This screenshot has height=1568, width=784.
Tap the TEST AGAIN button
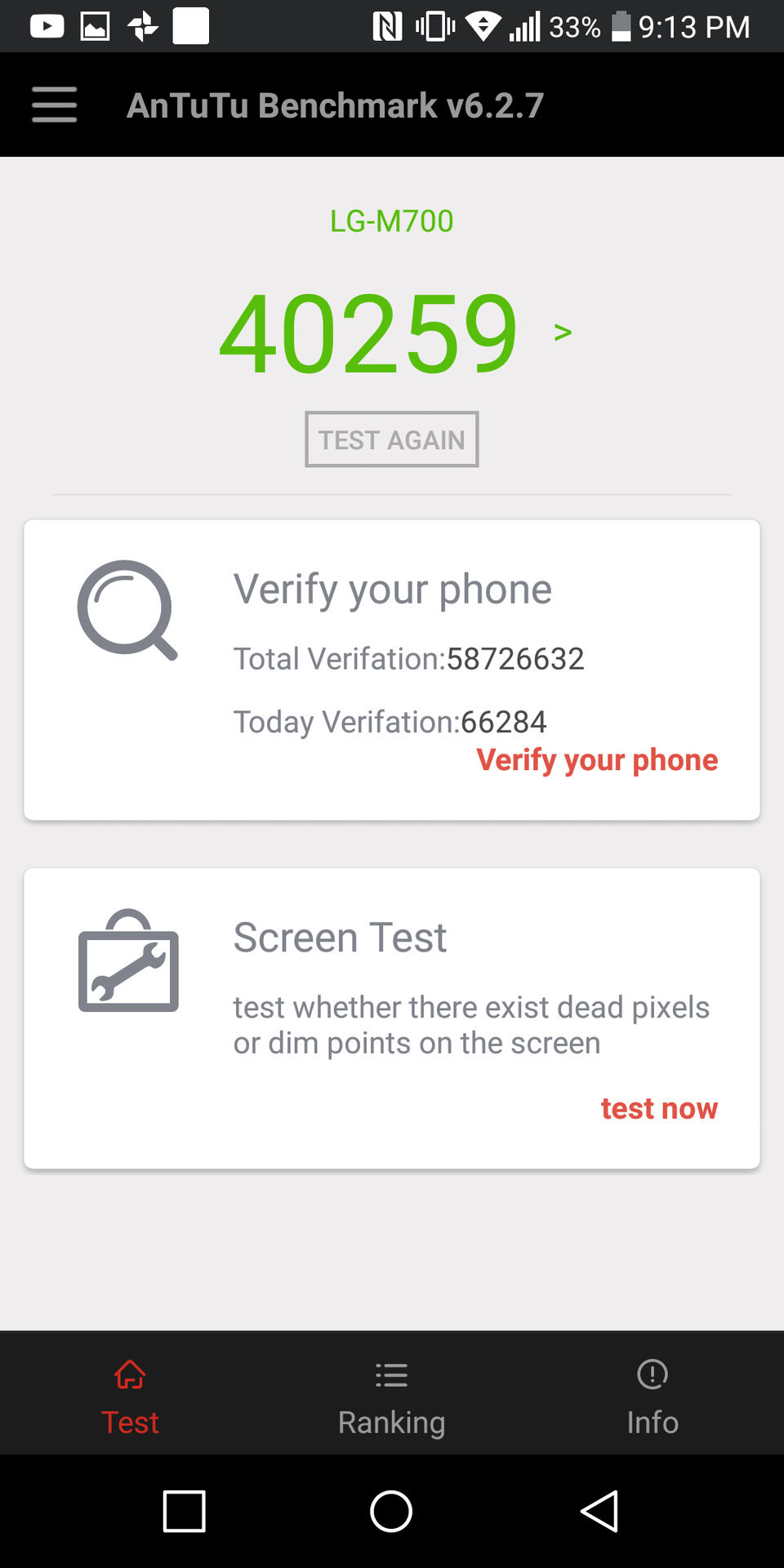point(392,439)
